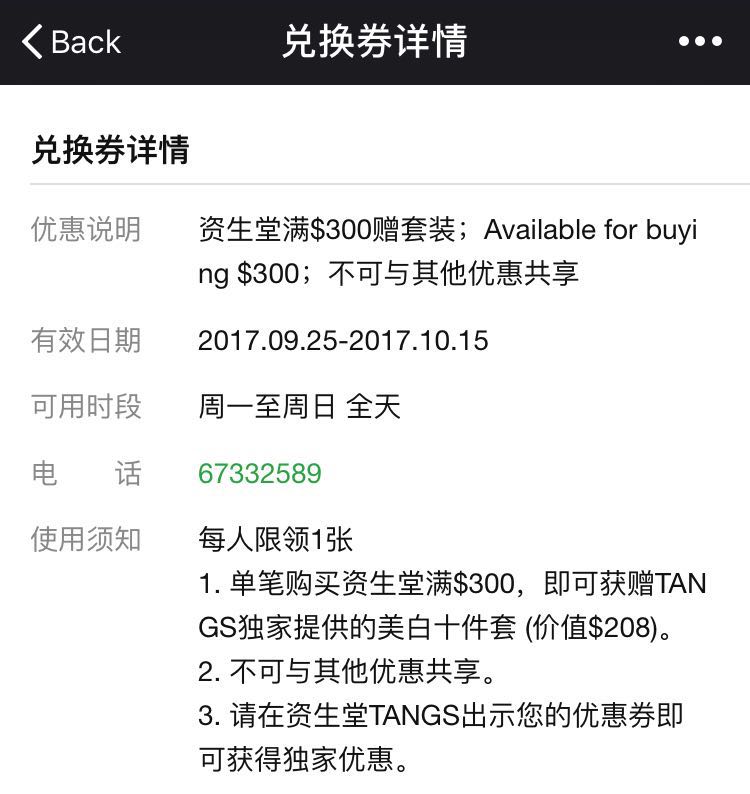Call the phone number 67332589

260,473
